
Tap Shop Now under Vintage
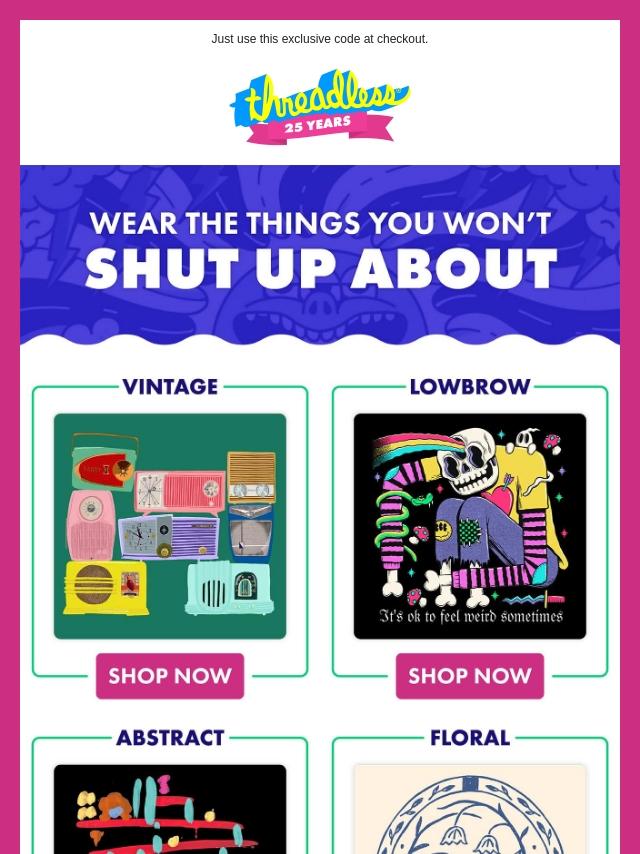(x=170, y=676)
